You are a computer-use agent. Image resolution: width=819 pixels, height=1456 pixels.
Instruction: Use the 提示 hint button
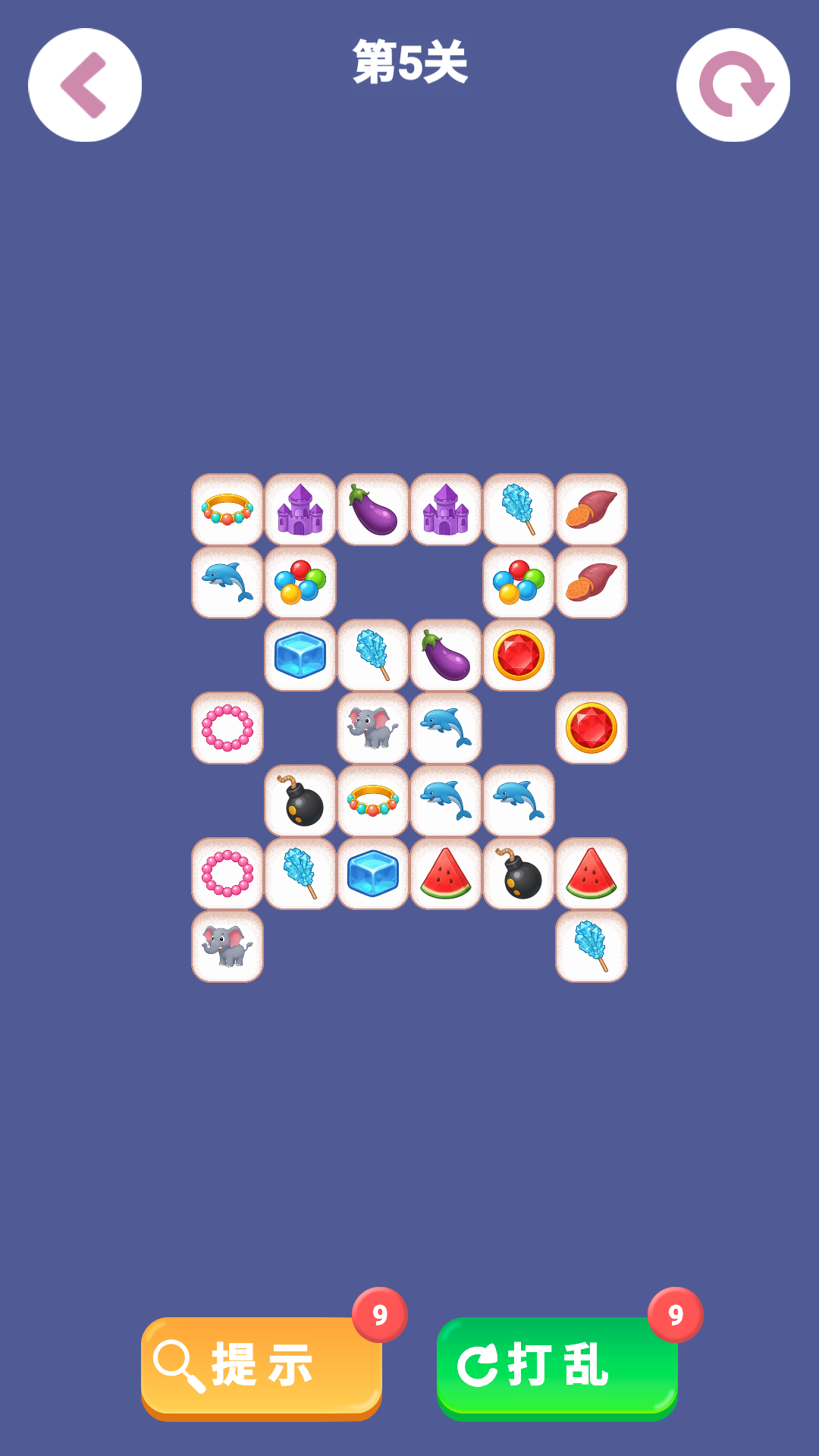tap(261, 1366)
